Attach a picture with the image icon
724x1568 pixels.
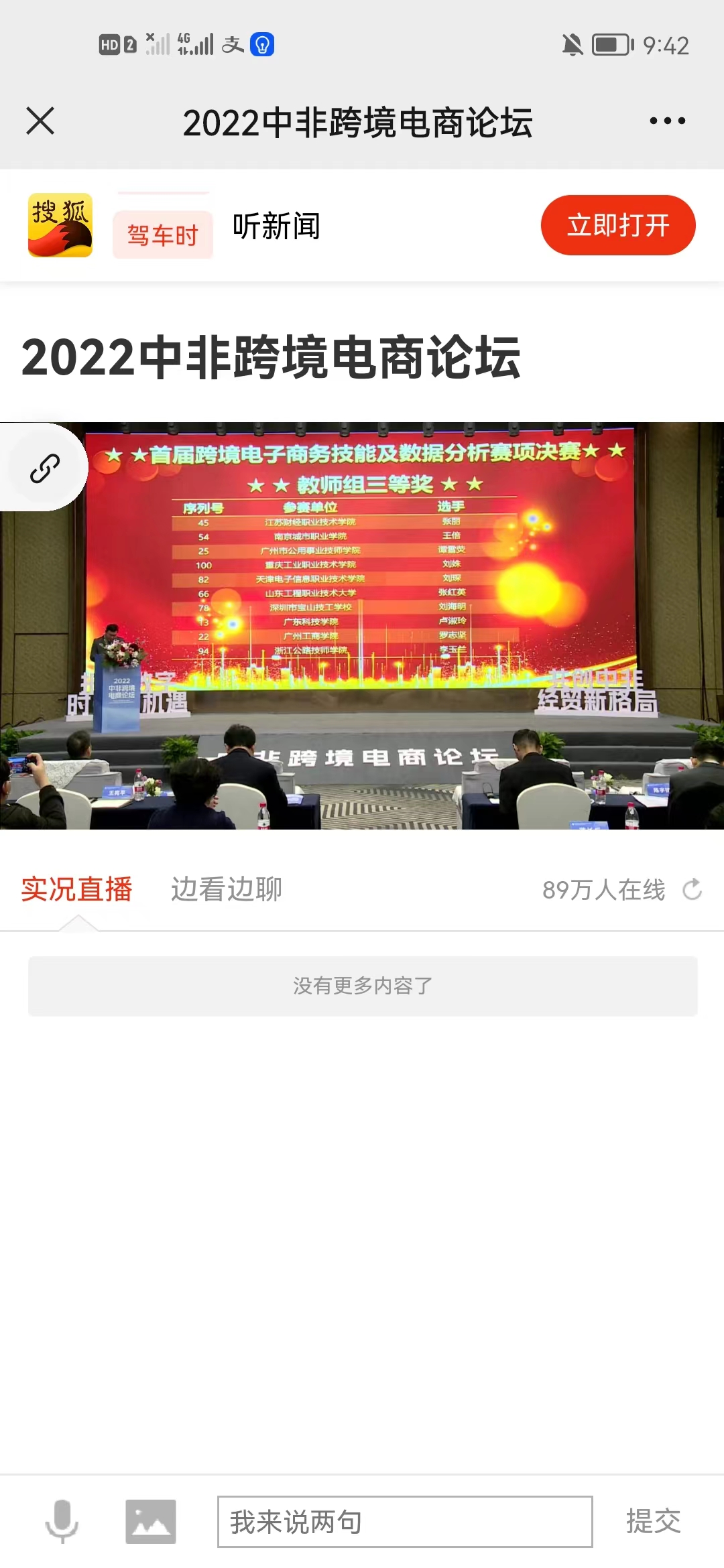[151, 1521]
